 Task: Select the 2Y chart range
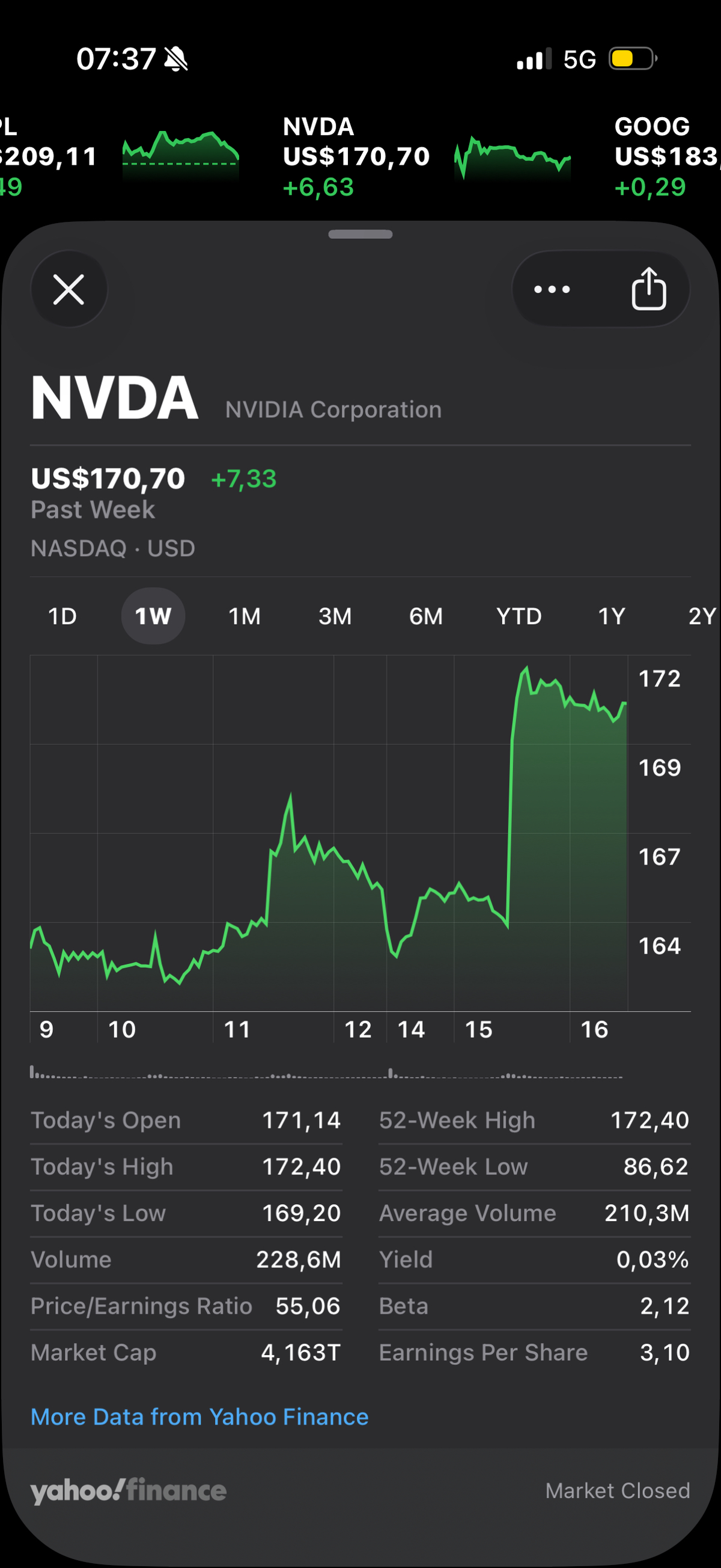703,616
